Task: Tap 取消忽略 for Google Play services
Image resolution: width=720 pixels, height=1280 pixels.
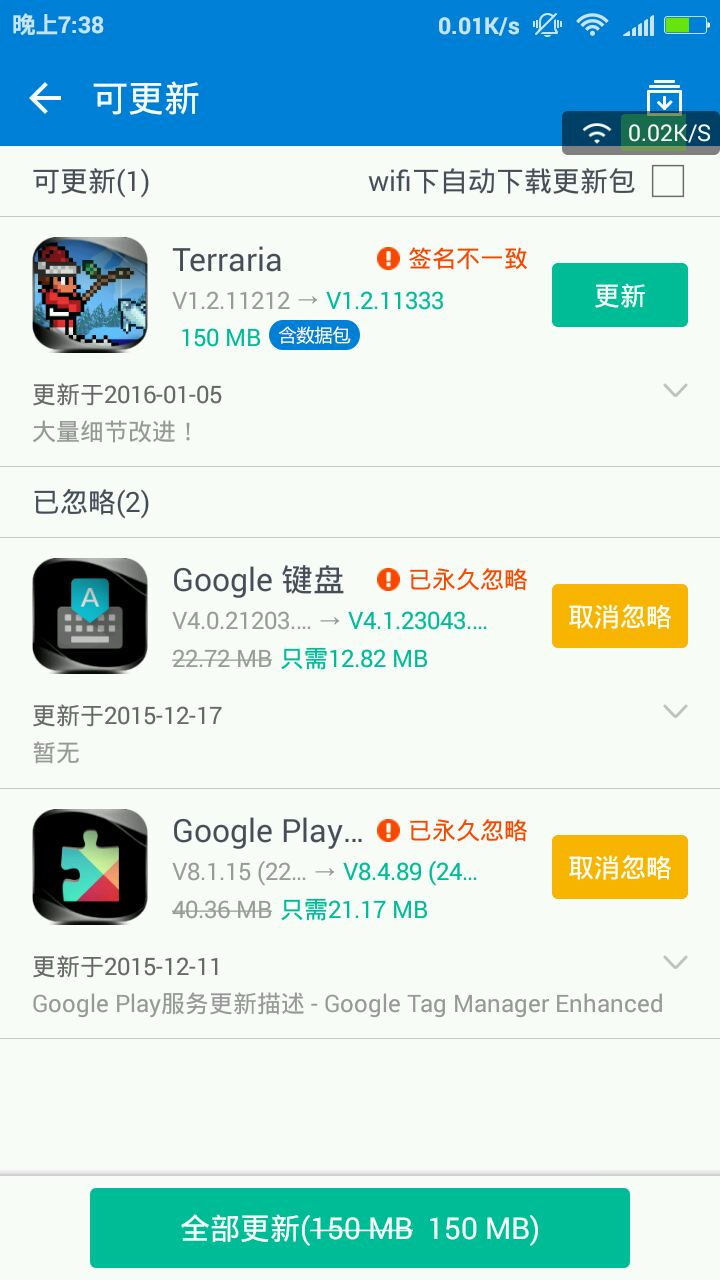Action: (x=619, y=867)
